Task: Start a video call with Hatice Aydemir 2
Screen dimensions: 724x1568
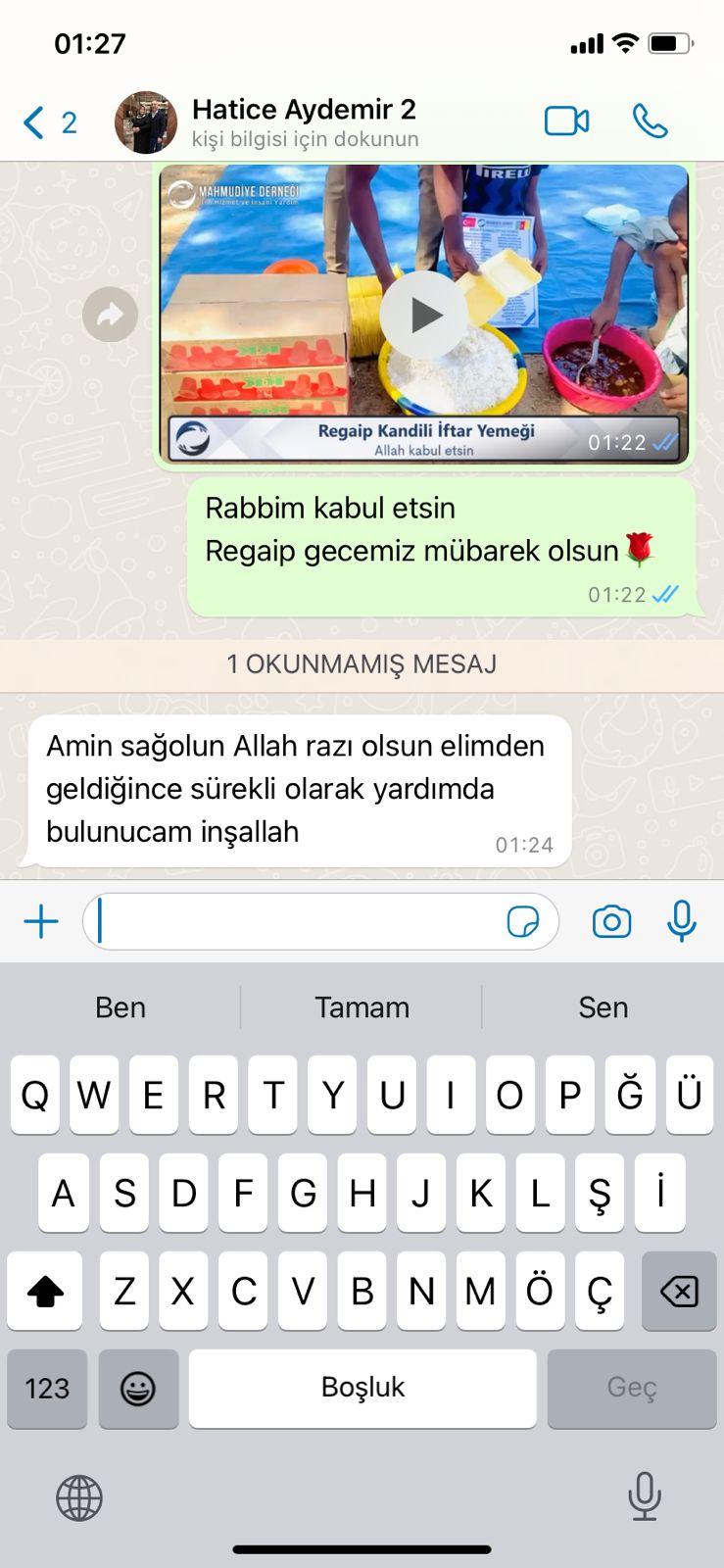Action: click(566, 122)
